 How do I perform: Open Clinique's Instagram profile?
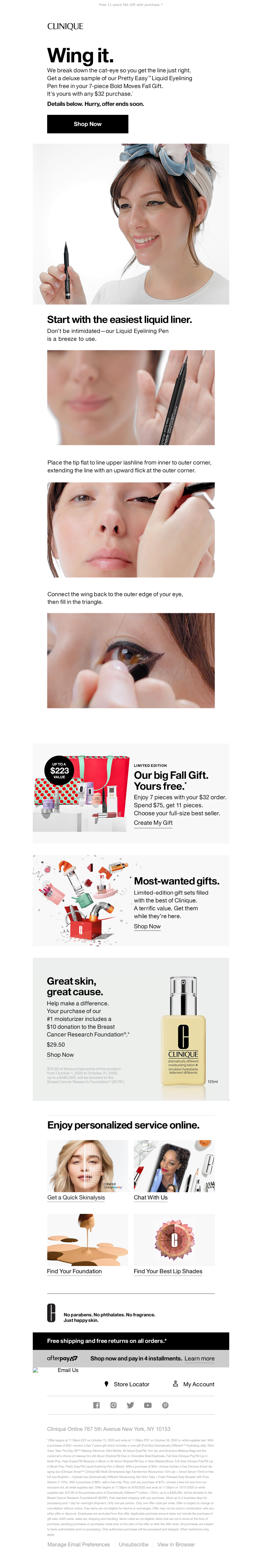pos(113,1405)
